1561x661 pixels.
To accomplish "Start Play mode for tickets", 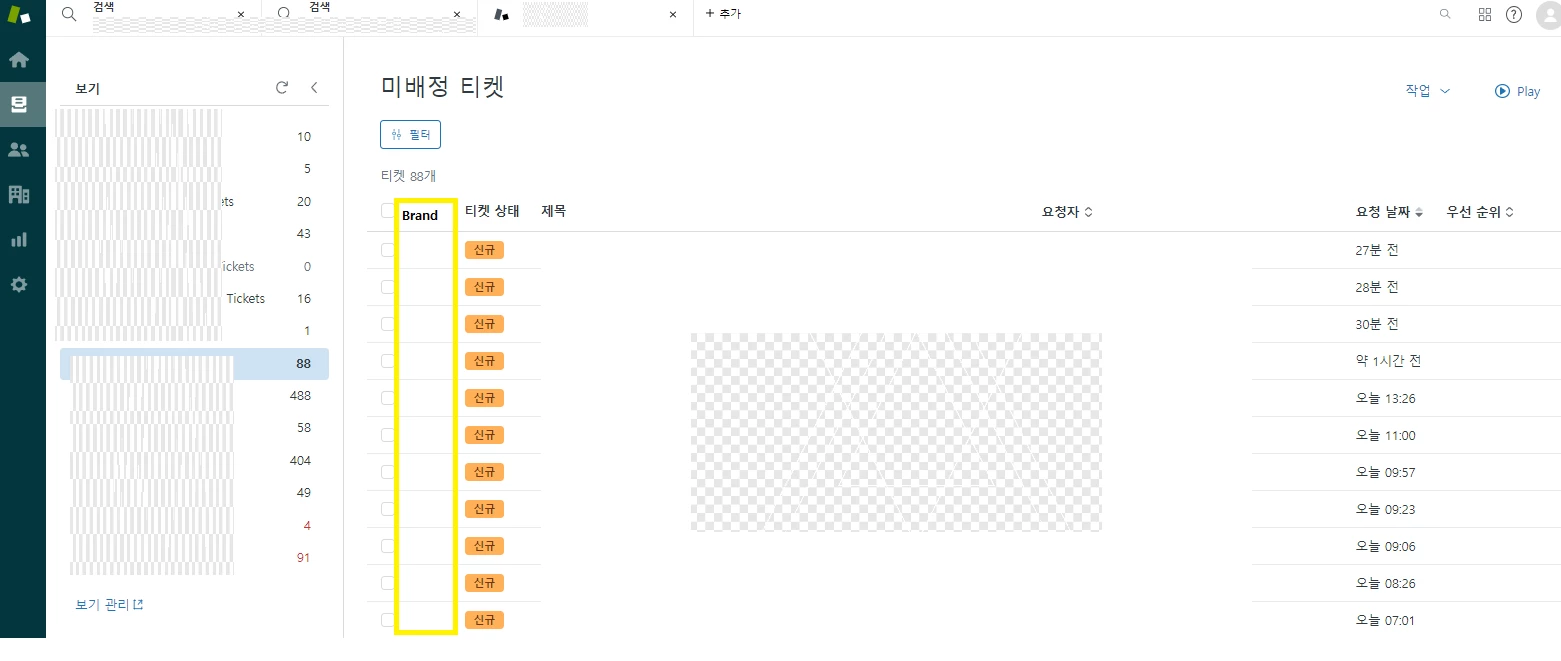I will click(1517, 91).
